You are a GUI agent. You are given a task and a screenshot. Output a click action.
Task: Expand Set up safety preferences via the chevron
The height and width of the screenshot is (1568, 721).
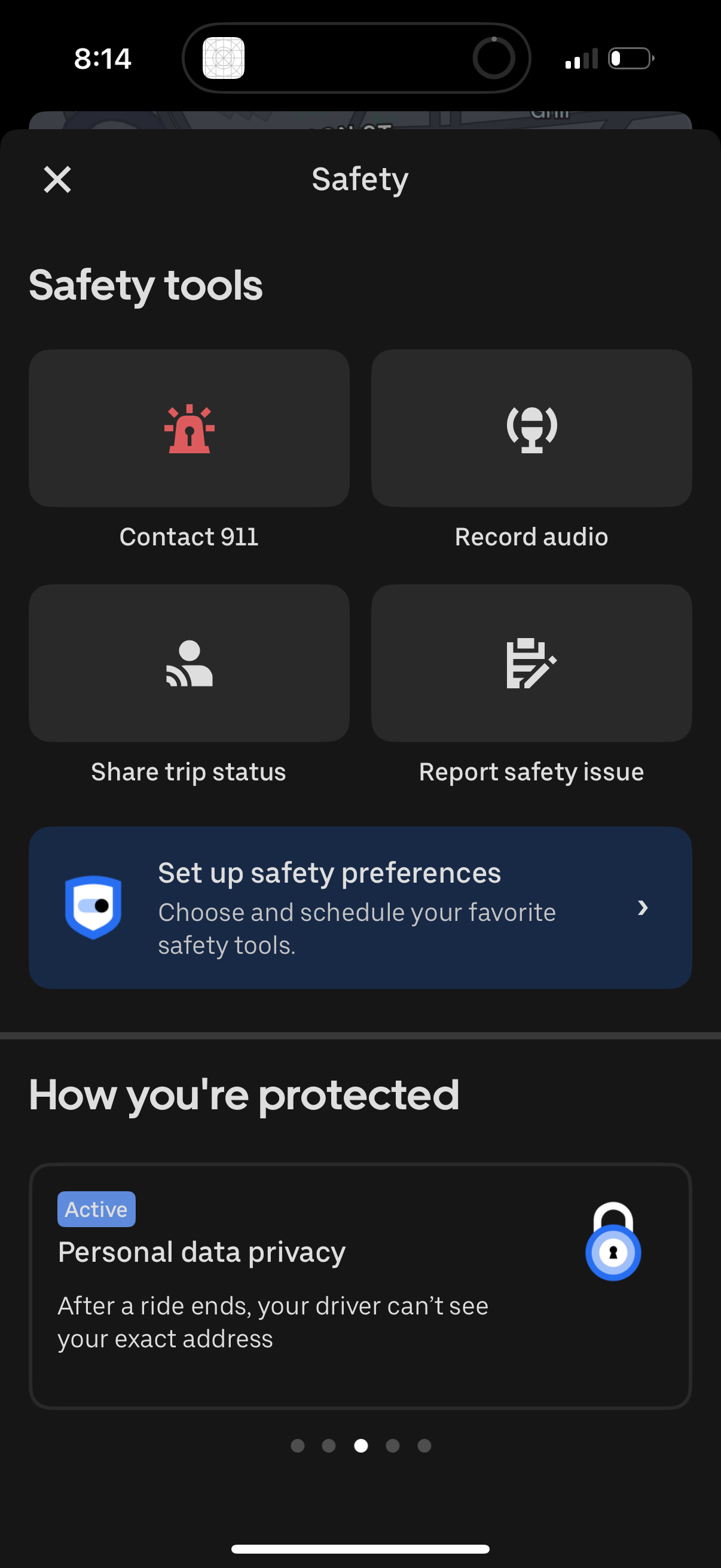(643, 908)
